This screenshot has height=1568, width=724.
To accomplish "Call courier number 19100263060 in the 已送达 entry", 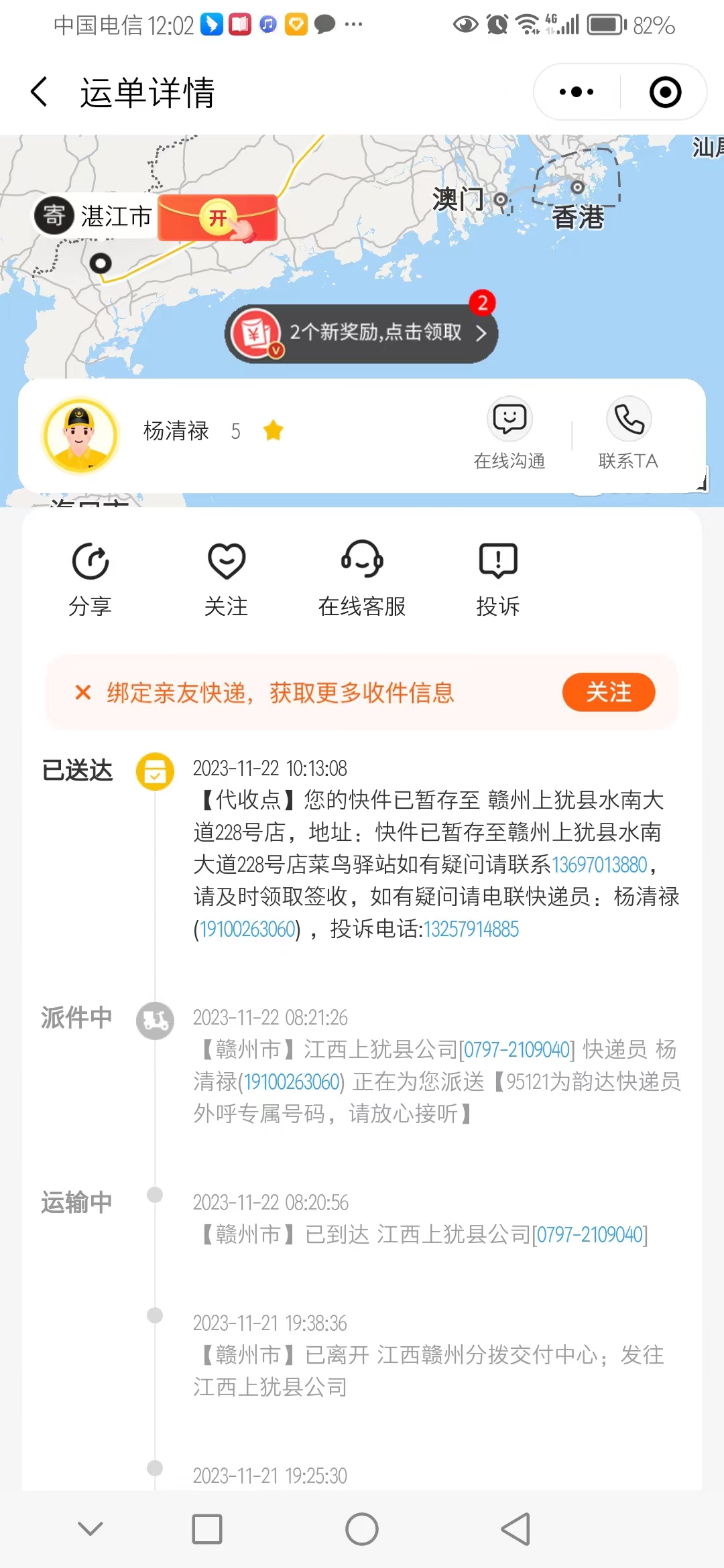I will click(248, 929).
